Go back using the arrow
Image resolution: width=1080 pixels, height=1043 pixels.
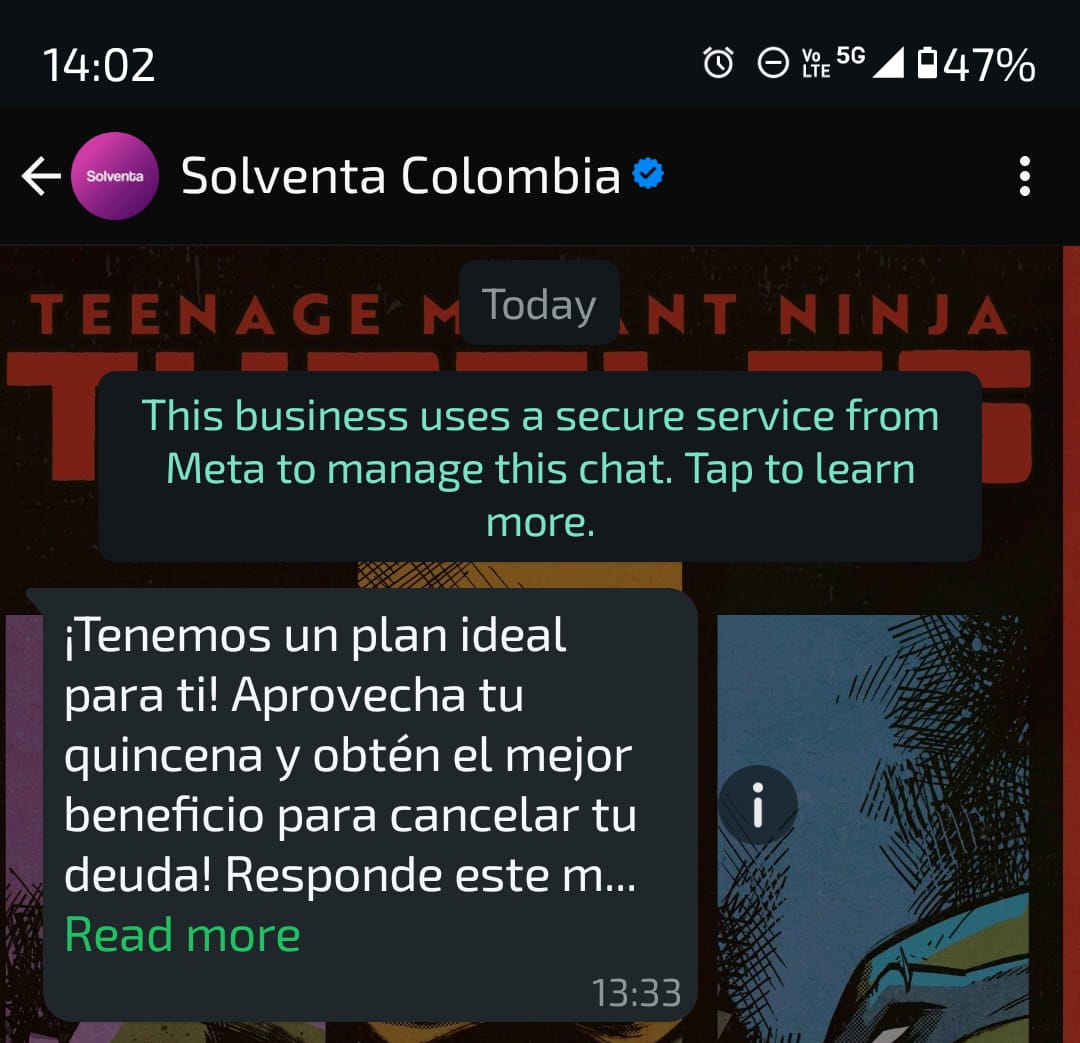(x=41, y=176)
